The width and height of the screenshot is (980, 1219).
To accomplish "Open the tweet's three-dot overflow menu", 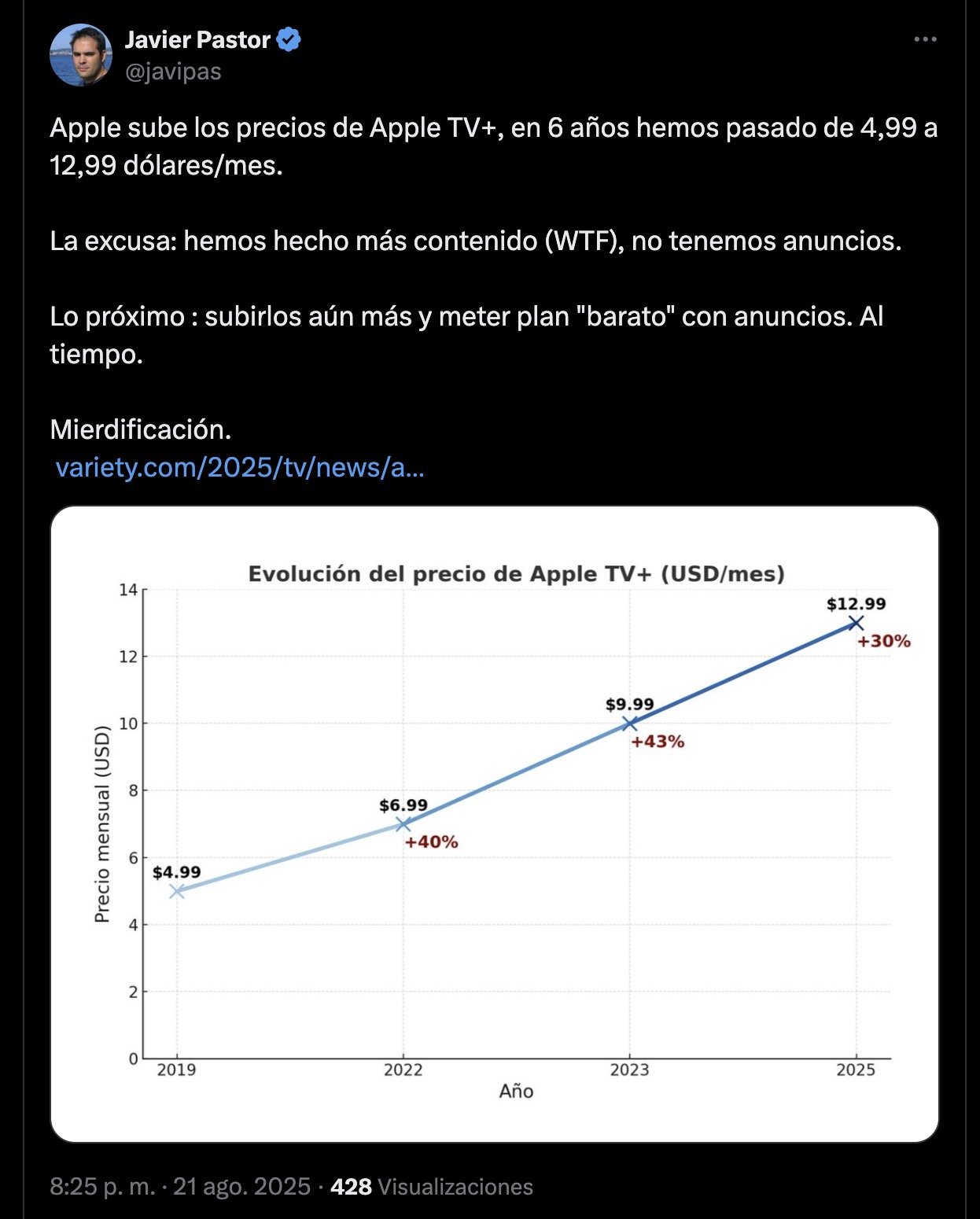I will (925, 39).
